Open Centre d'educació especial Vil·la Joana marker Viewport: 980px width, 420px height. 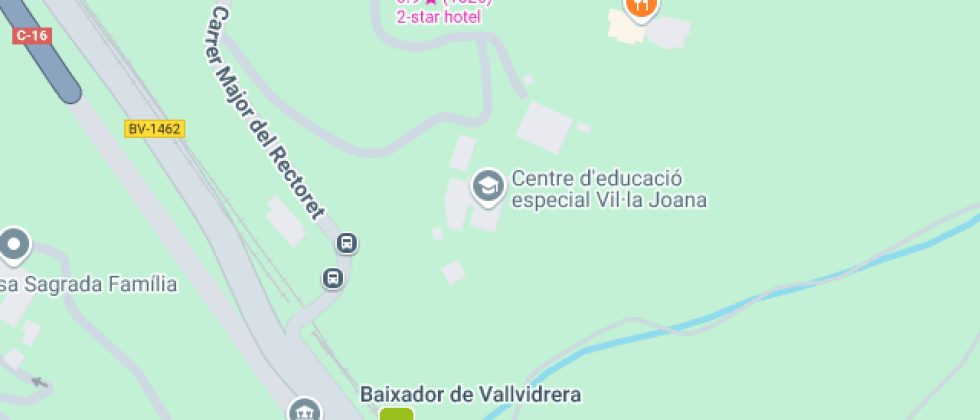coord(488,186)
